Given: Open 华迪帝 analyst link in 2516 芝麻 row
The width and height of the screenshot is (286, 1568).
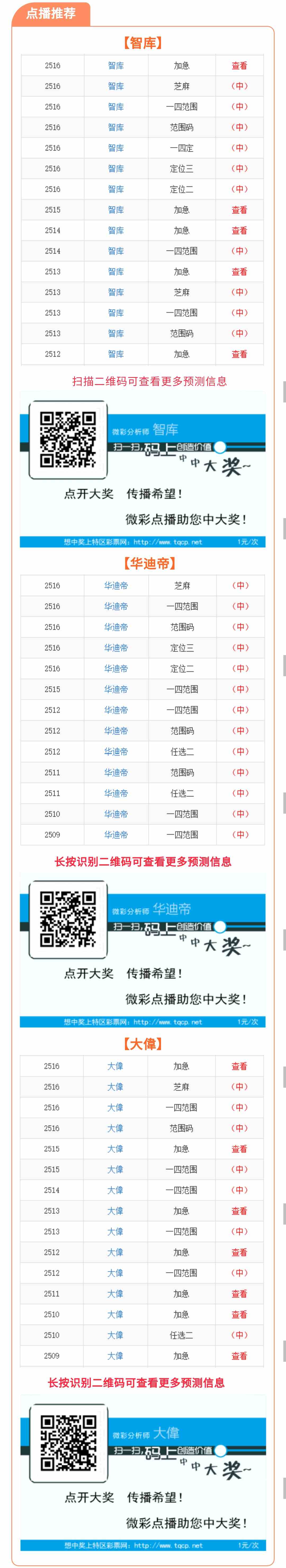Looking at the screenshot, I should (116, 586).
